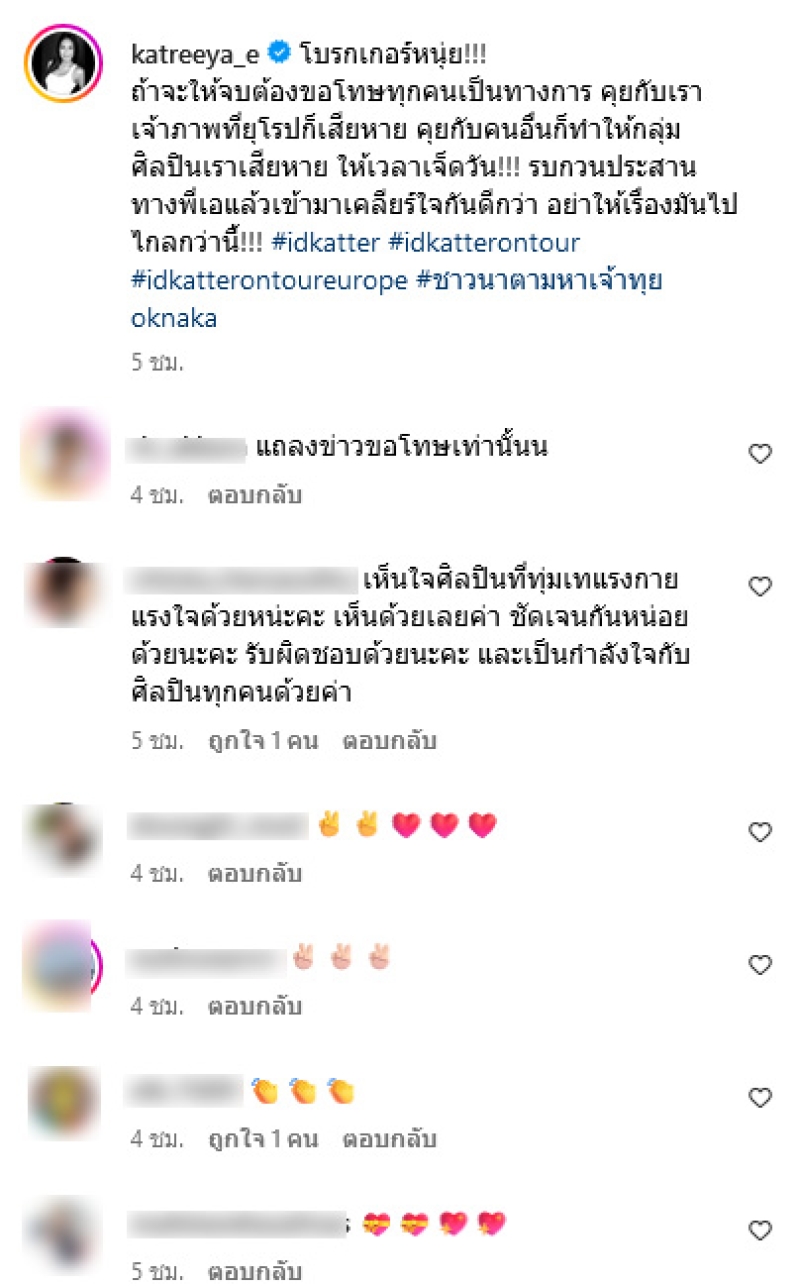Screen dimensions: 800x1286
Task: Open hashtag #ชาวนาตามหาเจ้าทุย
Action: coord(541,281)
